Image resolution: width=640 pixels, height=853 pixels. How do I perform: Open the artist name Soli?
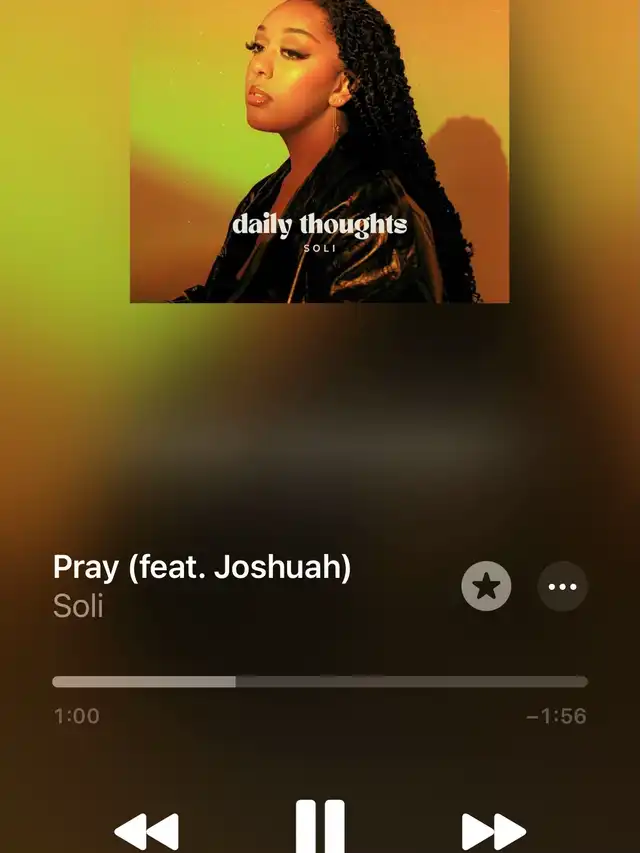(x=78, y=606)
